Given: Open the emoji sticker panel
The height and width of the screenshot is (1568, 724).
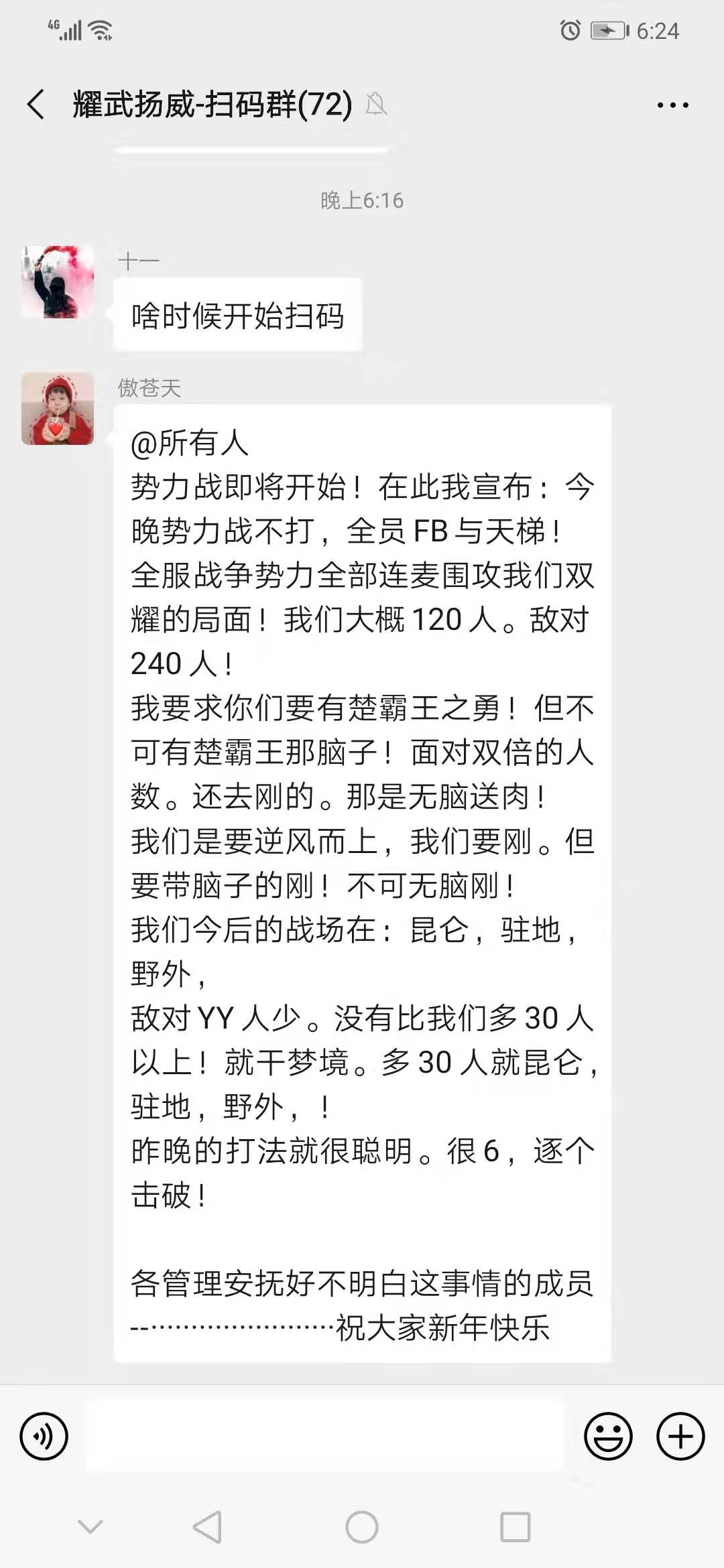Looking at the screenshot, I should point(608,1436).
